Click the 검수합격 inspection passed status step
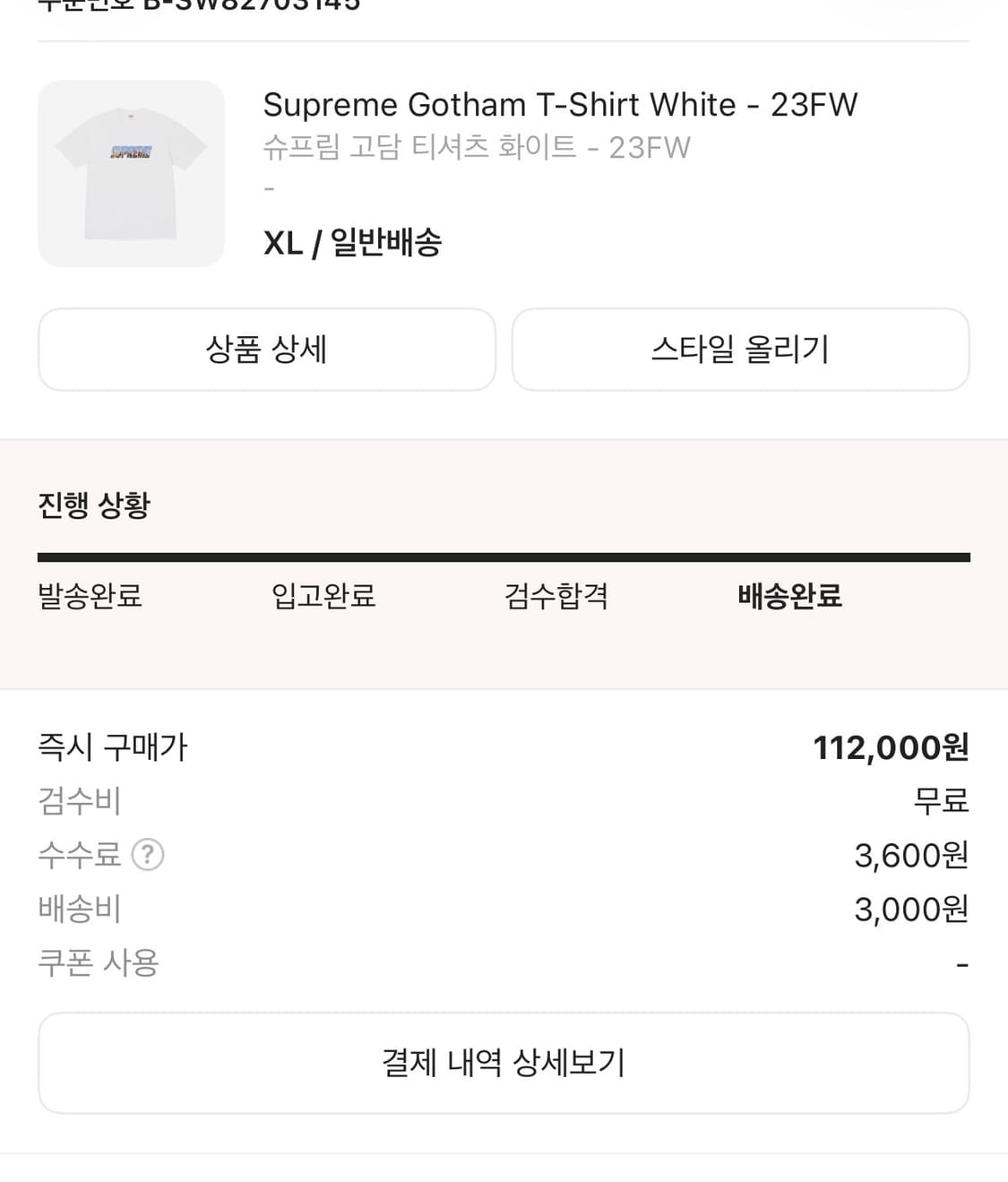 [x=556, y=596]
